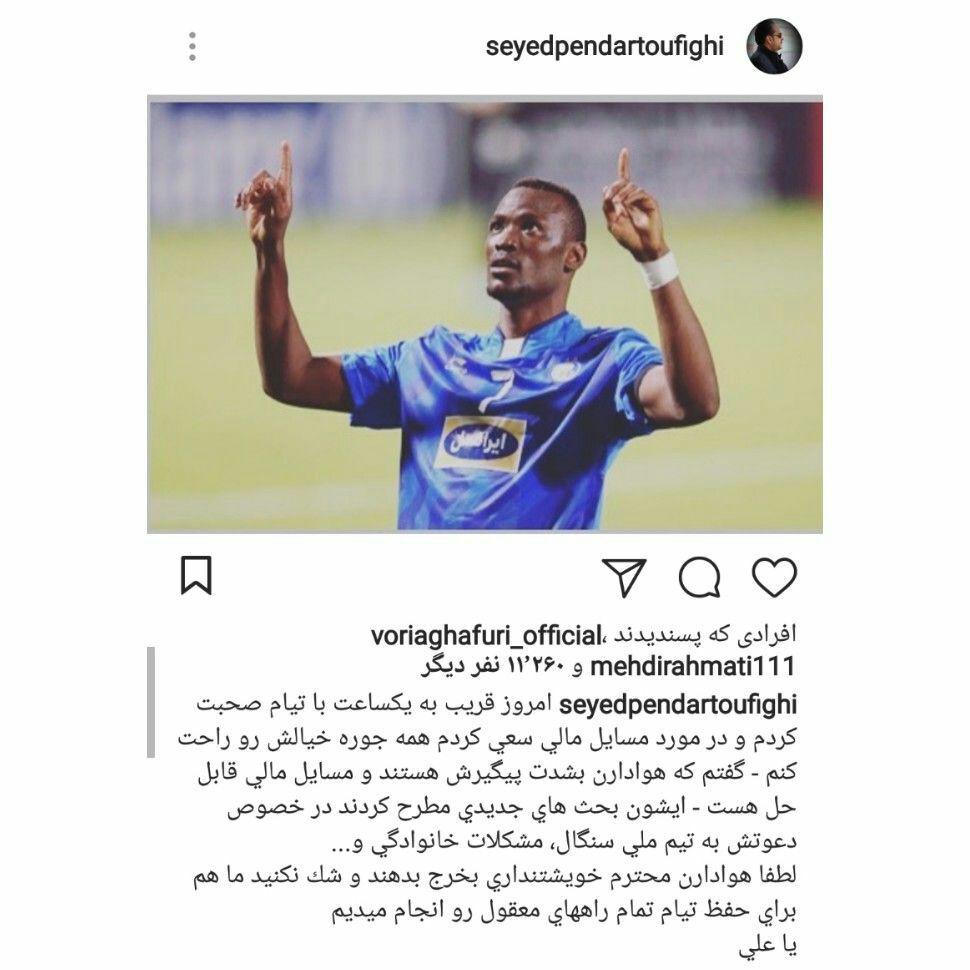This screenshot has width=970, height=970.
Task: Tap the profile avatar in the header
Action: click(x=774, y=46)
